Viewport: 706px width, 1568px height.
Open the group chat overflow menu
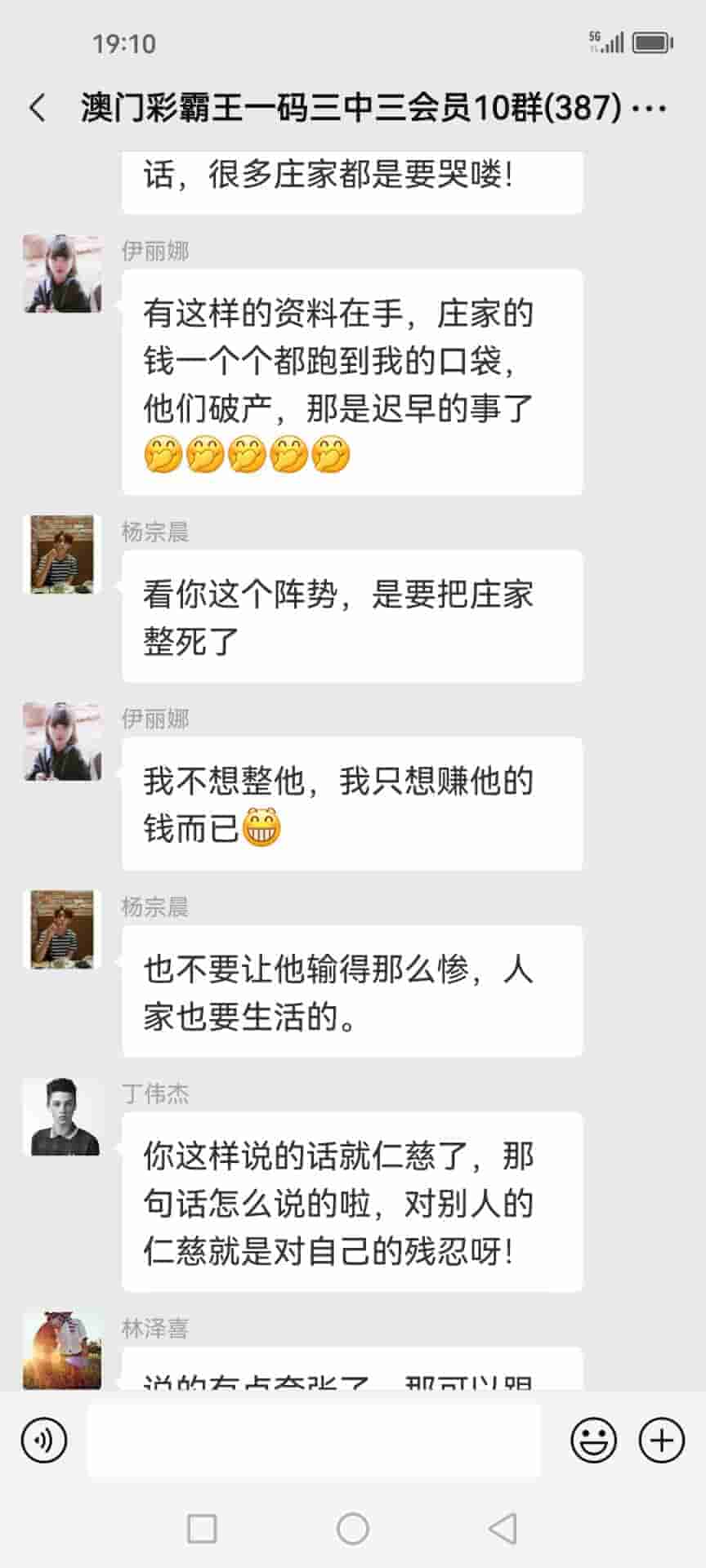650,108
